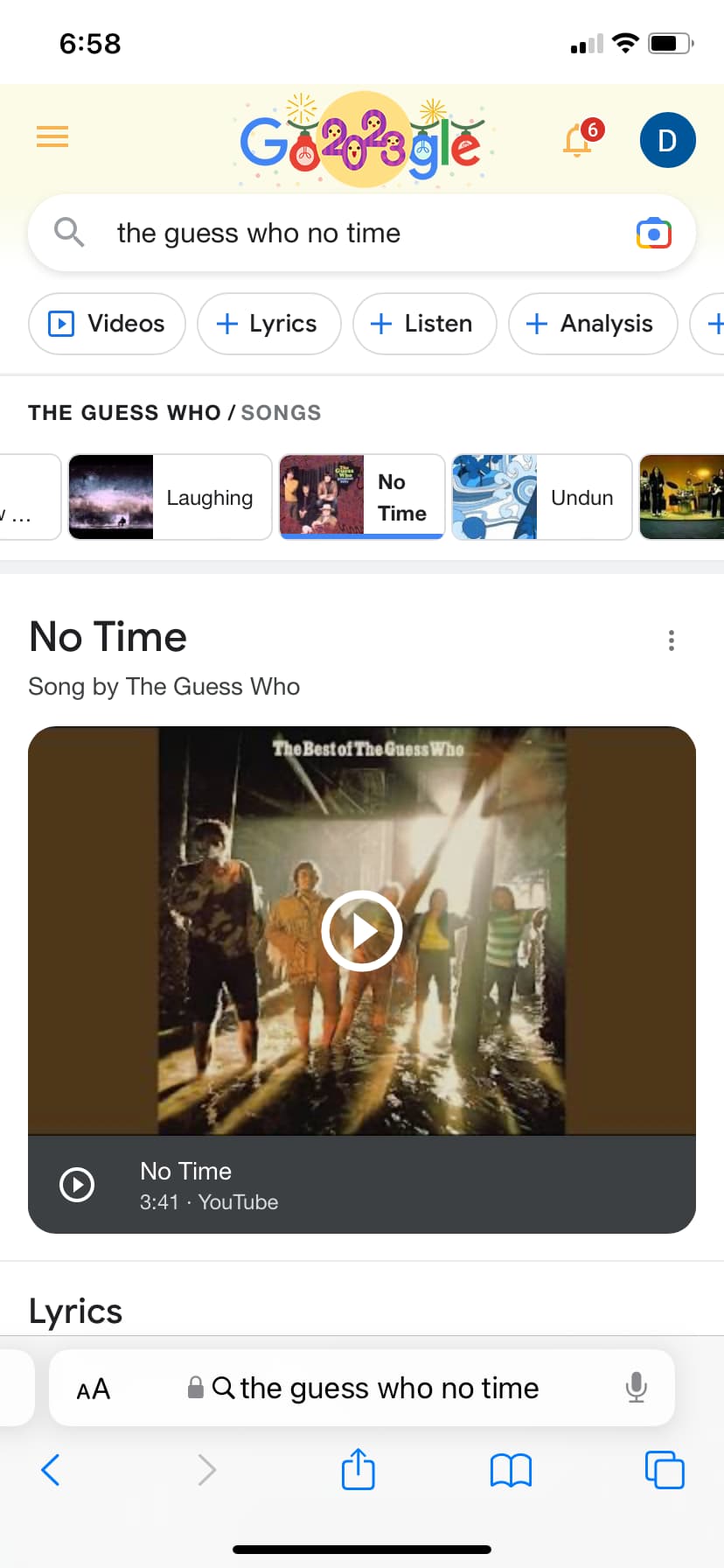Screen dimensions: 724x1568
Task: Search with Google Lens camera icon
Action: [653, 233]
